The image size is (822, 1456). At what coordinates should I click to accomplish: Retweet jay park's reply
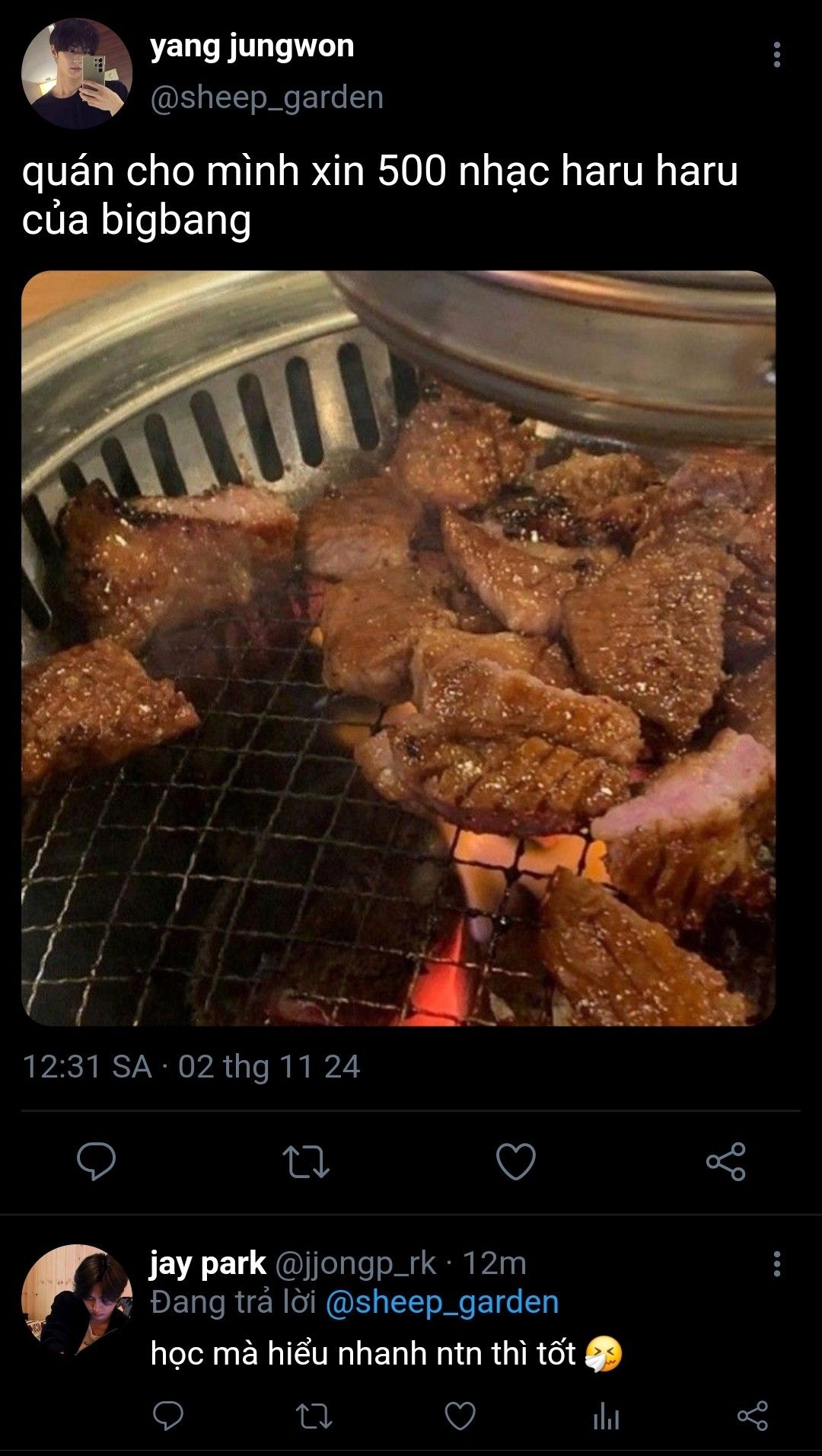pyautogui.click(x=314, y=1416)
